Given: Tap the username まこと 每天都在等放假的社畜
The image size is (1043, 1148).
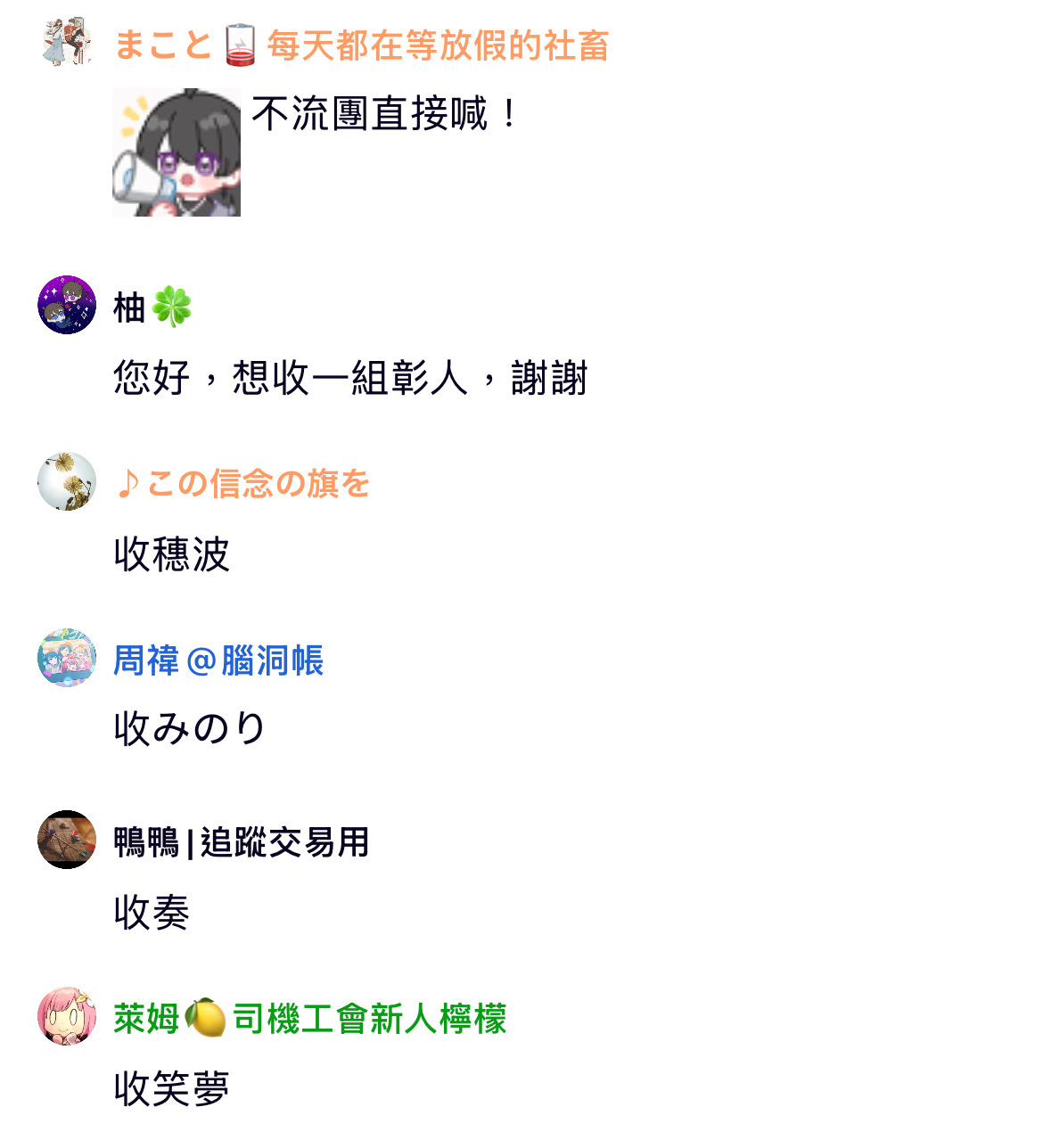Looking at the screenshot, I should click(x=361, y=45).
